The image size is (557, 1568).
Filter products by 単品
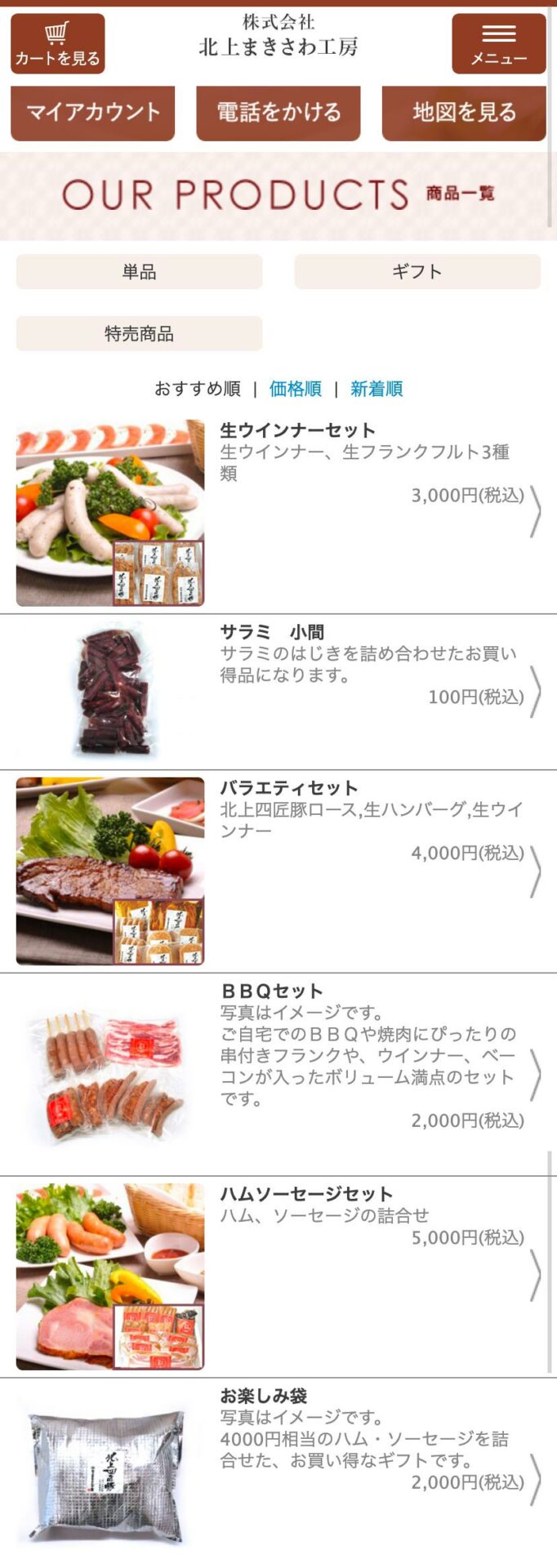(x=139, y=272)
